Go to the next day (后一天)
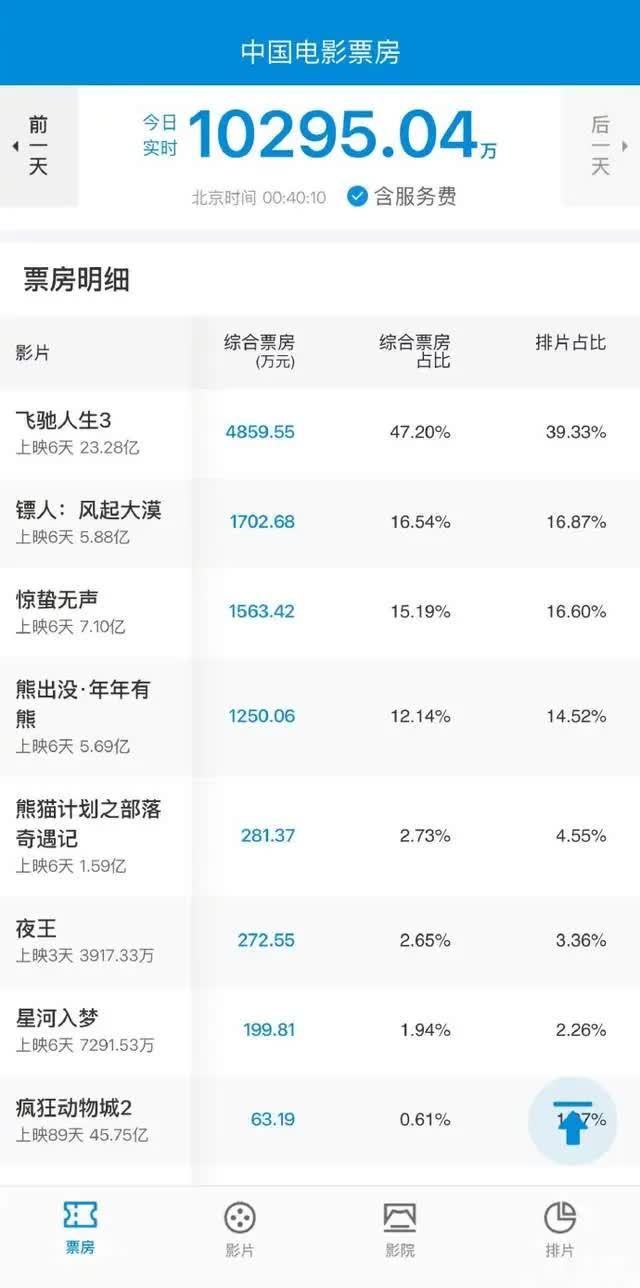This screenshot has height=1288, width=640. coord(600,146)
